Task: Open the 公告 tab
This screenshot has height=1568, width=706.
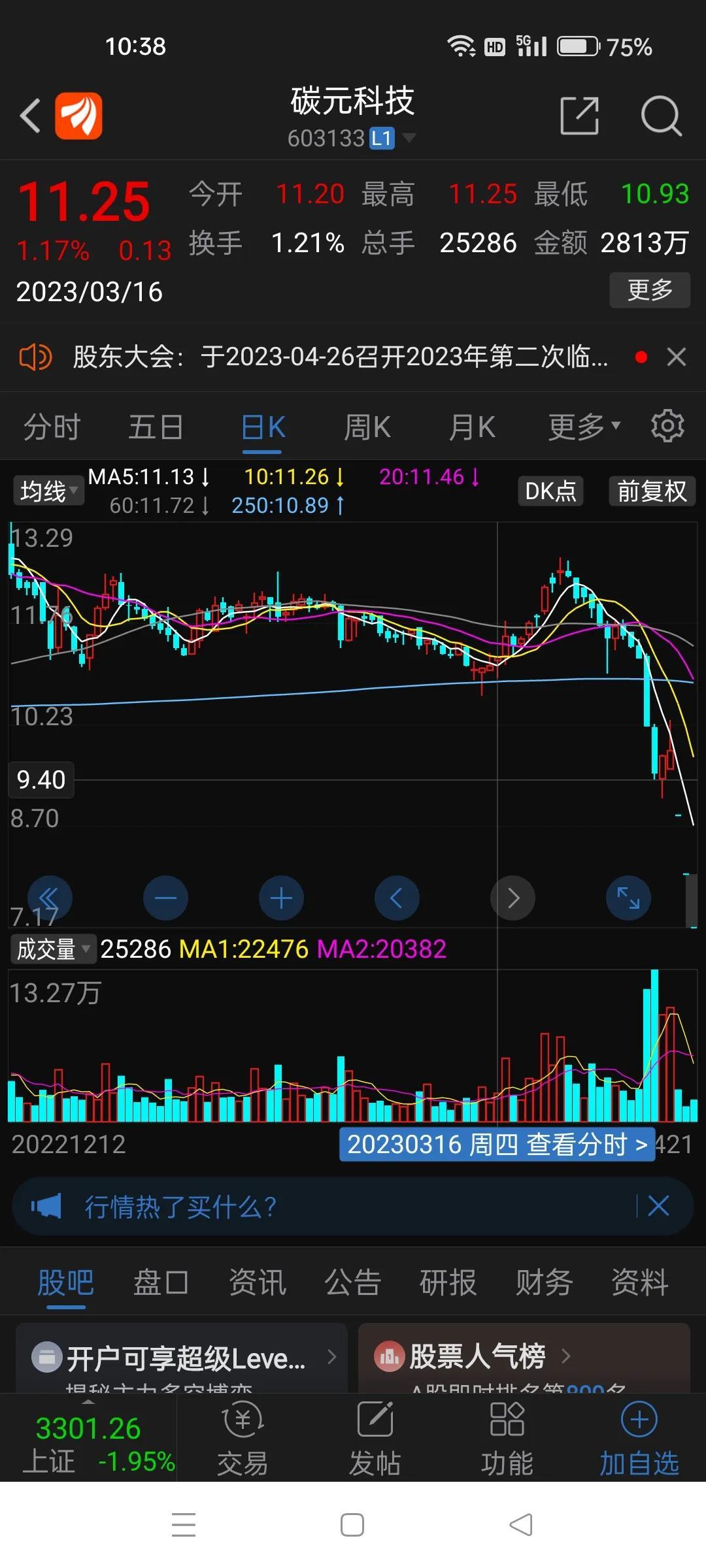Action: 352,1282
